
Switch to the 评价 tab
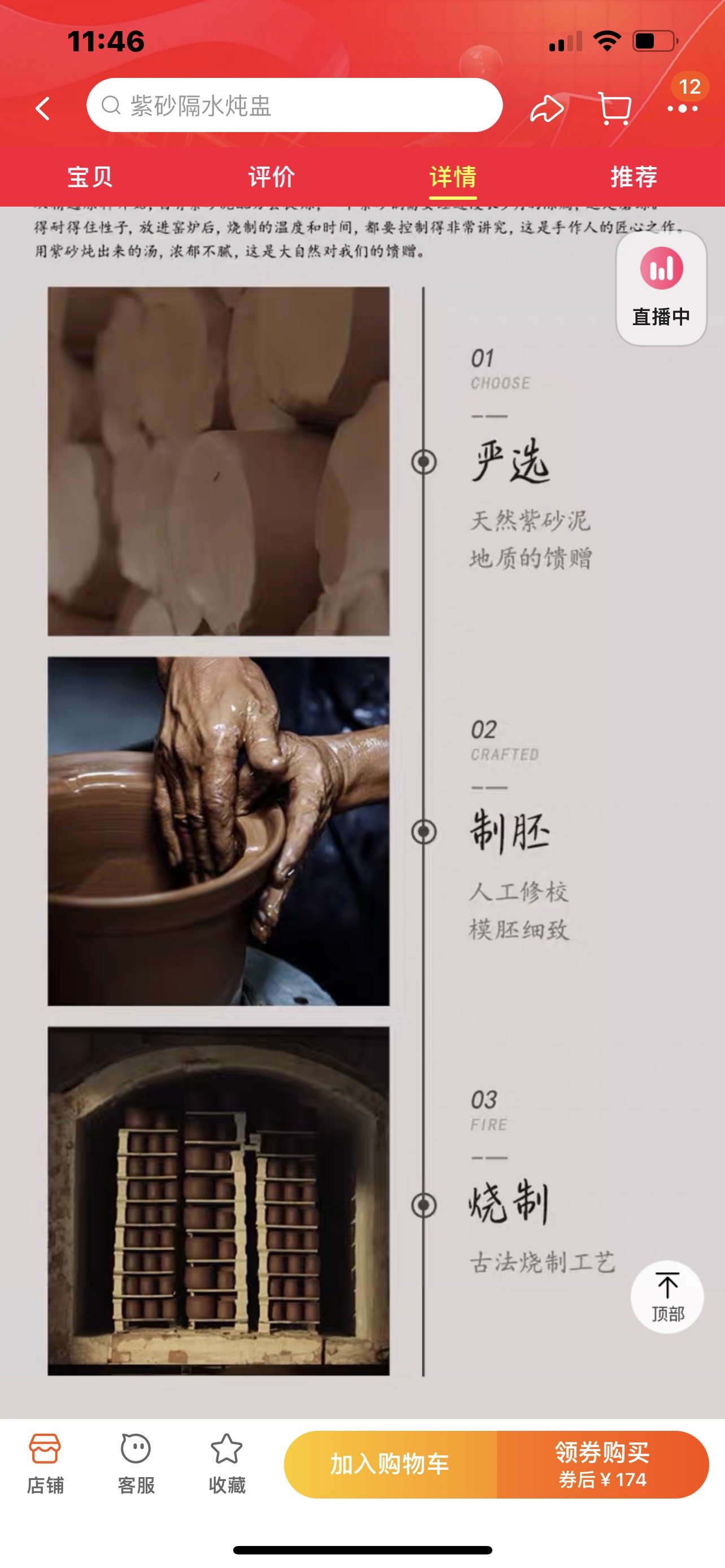coord(272,177)
